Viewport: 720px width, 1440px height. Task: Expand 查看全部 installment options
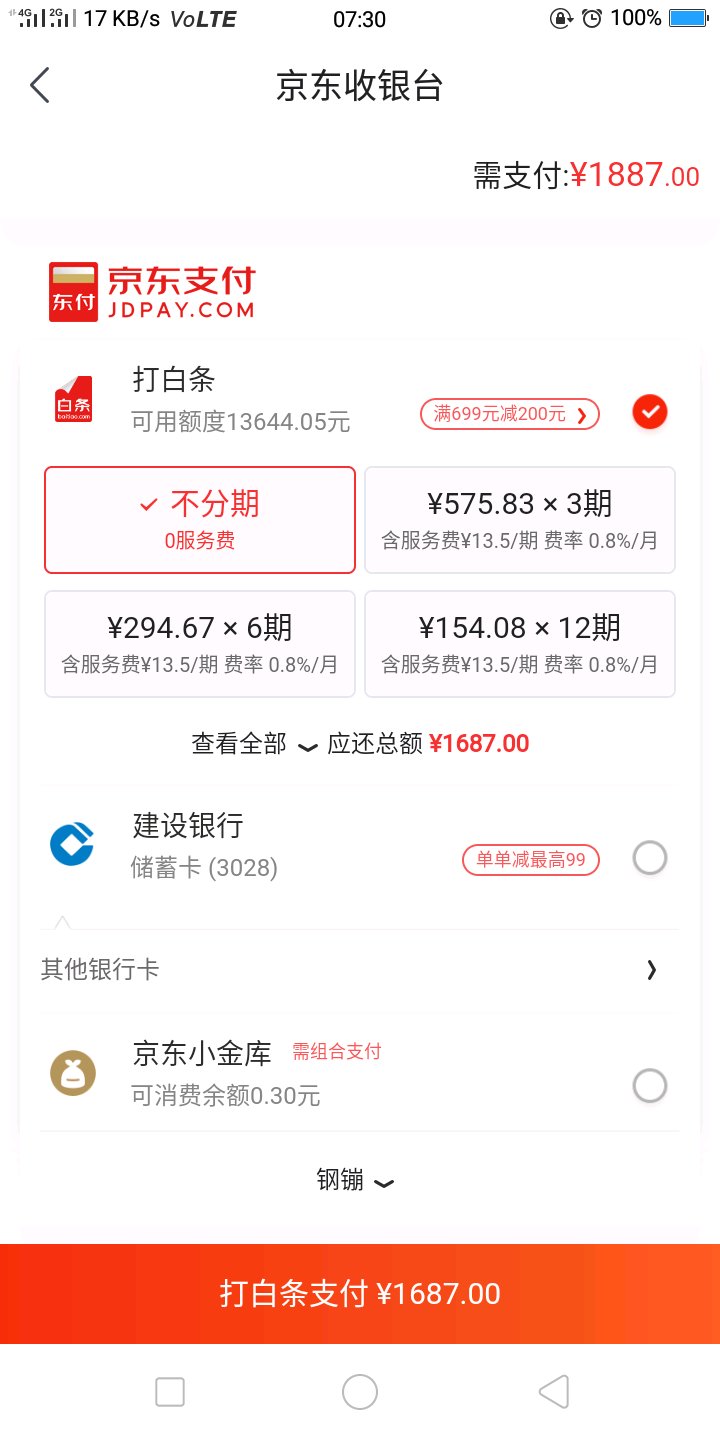click(x=254, y=744)
